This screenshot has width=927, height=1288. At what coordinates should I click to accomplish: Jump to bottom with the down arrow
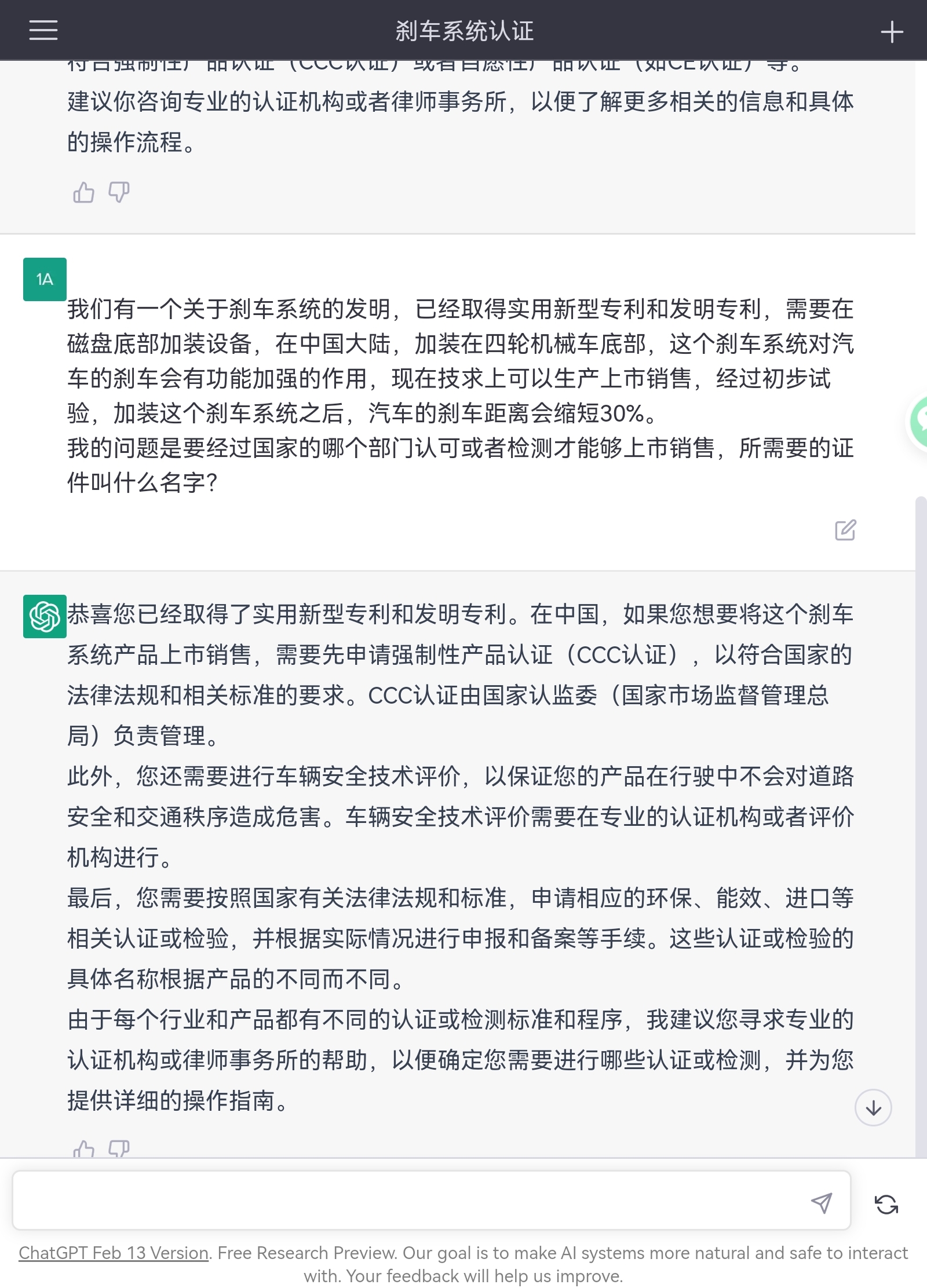[x=873, y=1108]
